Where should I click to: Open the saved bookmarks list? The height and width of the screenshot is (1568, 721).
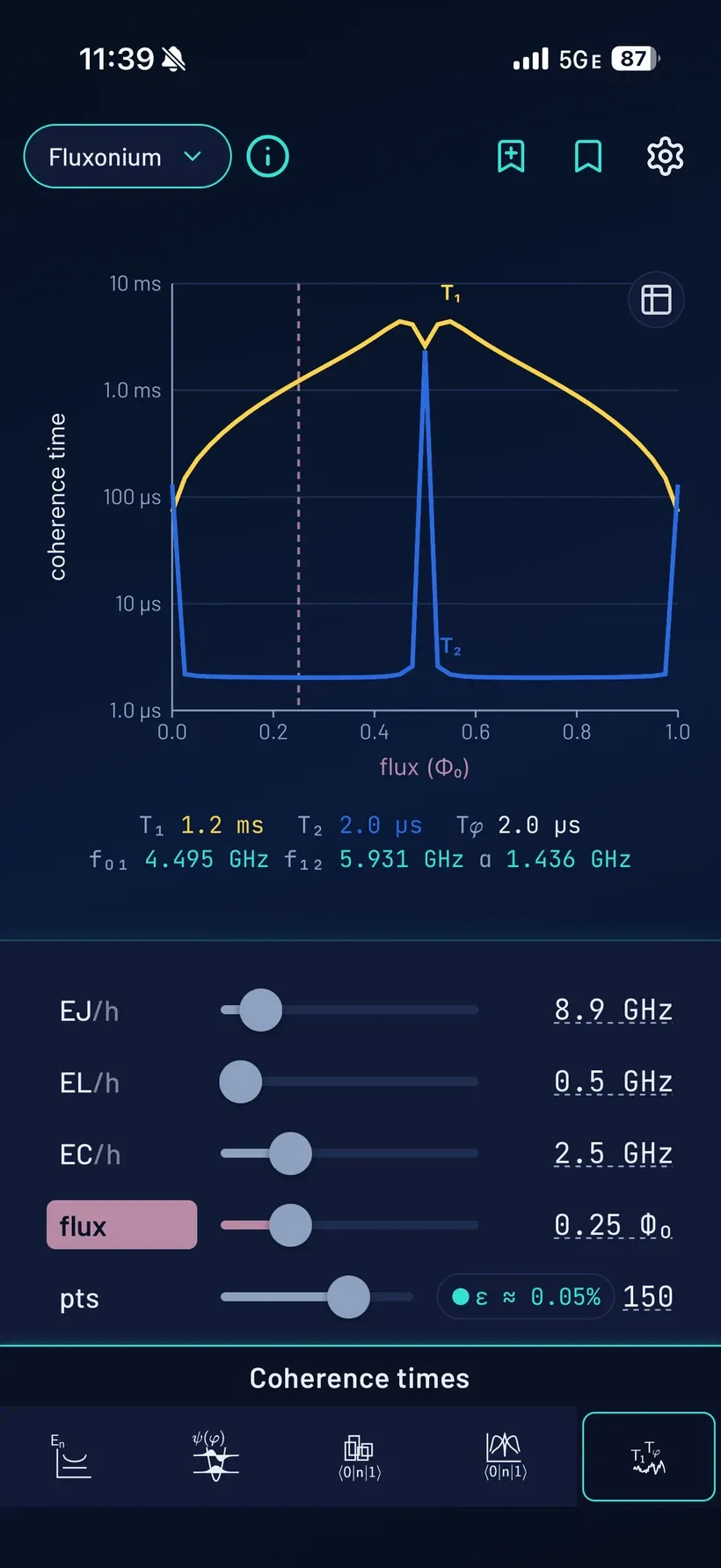(588, 157)
